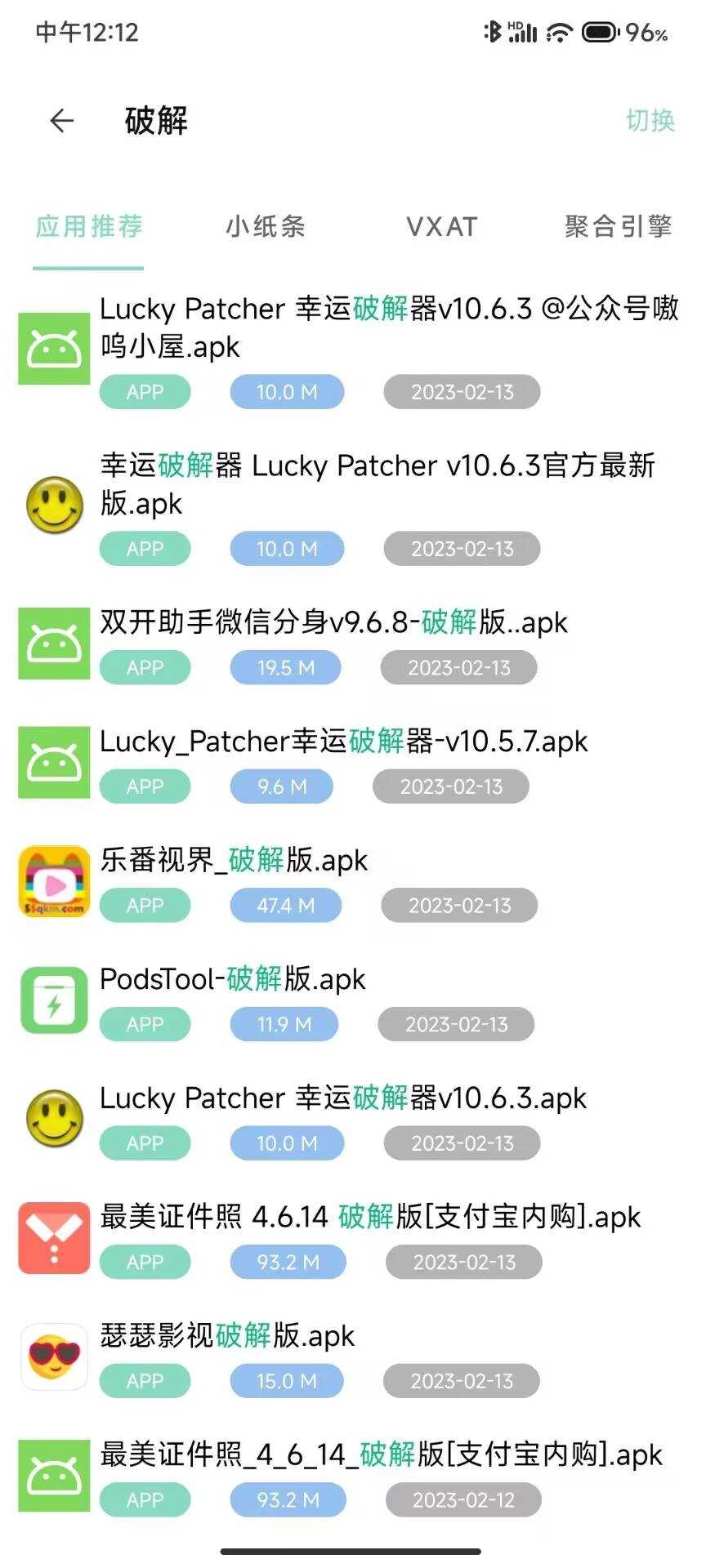This screenshot has width=706, height=1568.
Task: Tap the 10.0 M size badge on first Lucky Patcher
Action: pos(288,392)
